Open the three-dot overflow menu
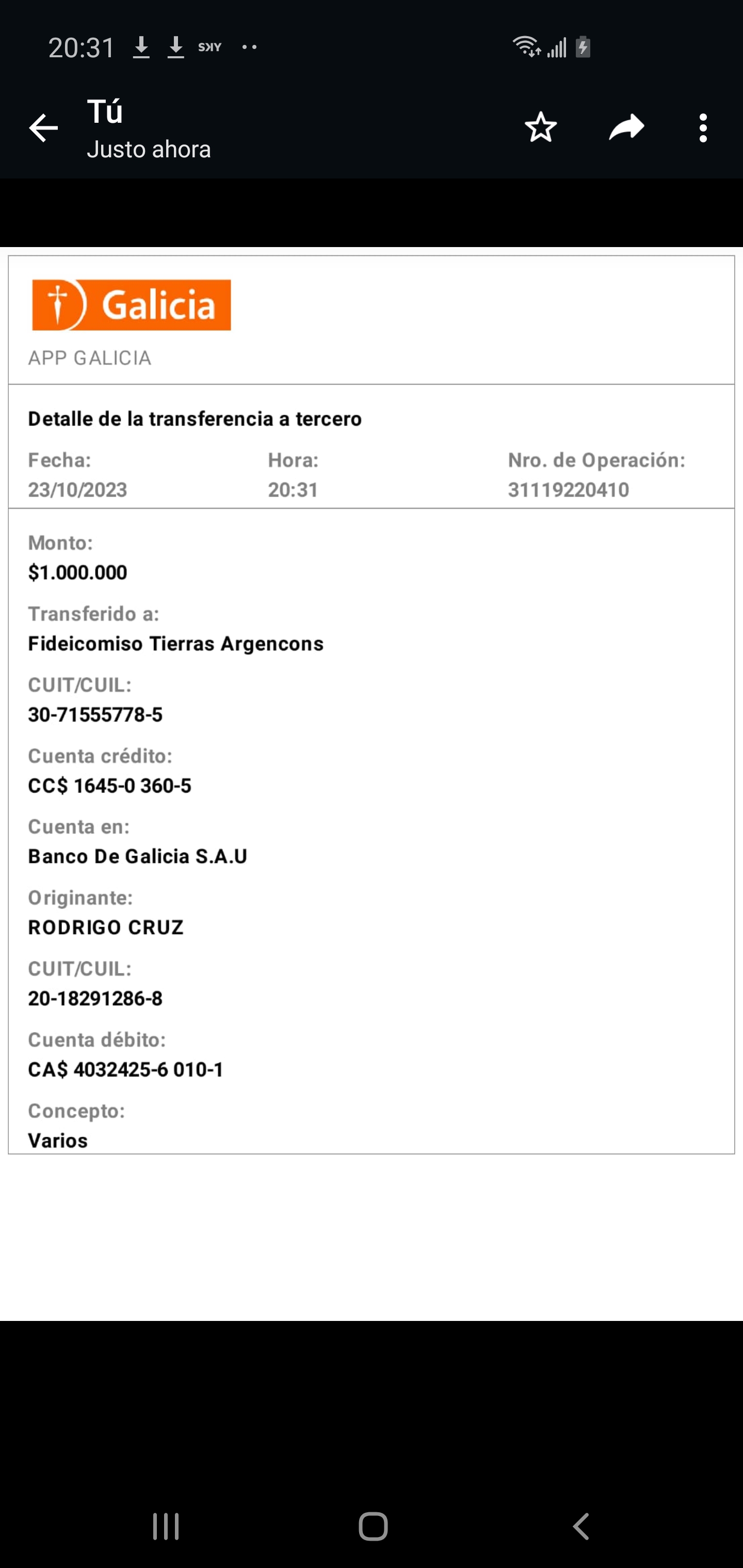The image size is (743, 1568). (x=703, y=128)
